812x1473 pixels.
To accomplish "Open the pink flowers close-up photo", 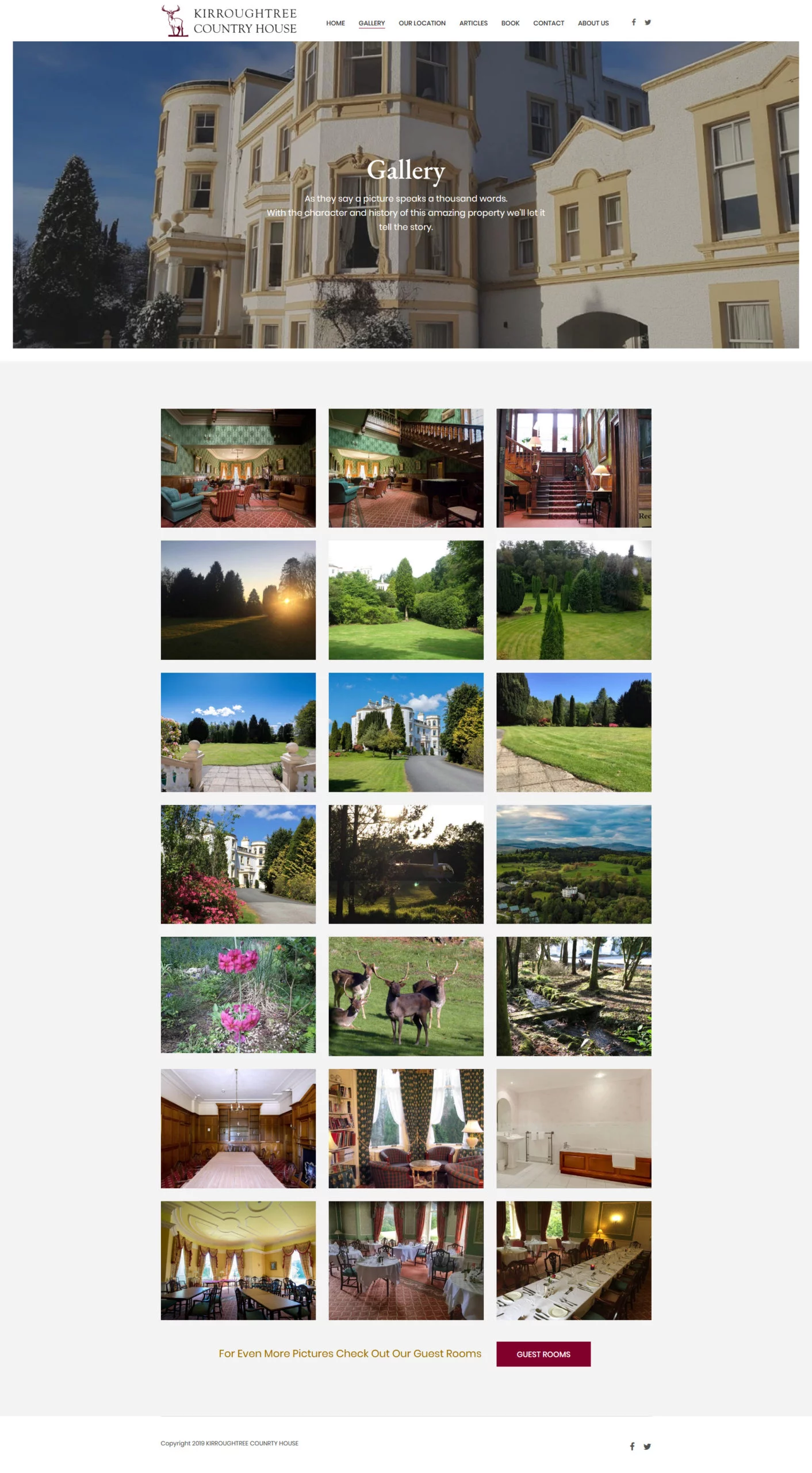I will pos(238,996).
